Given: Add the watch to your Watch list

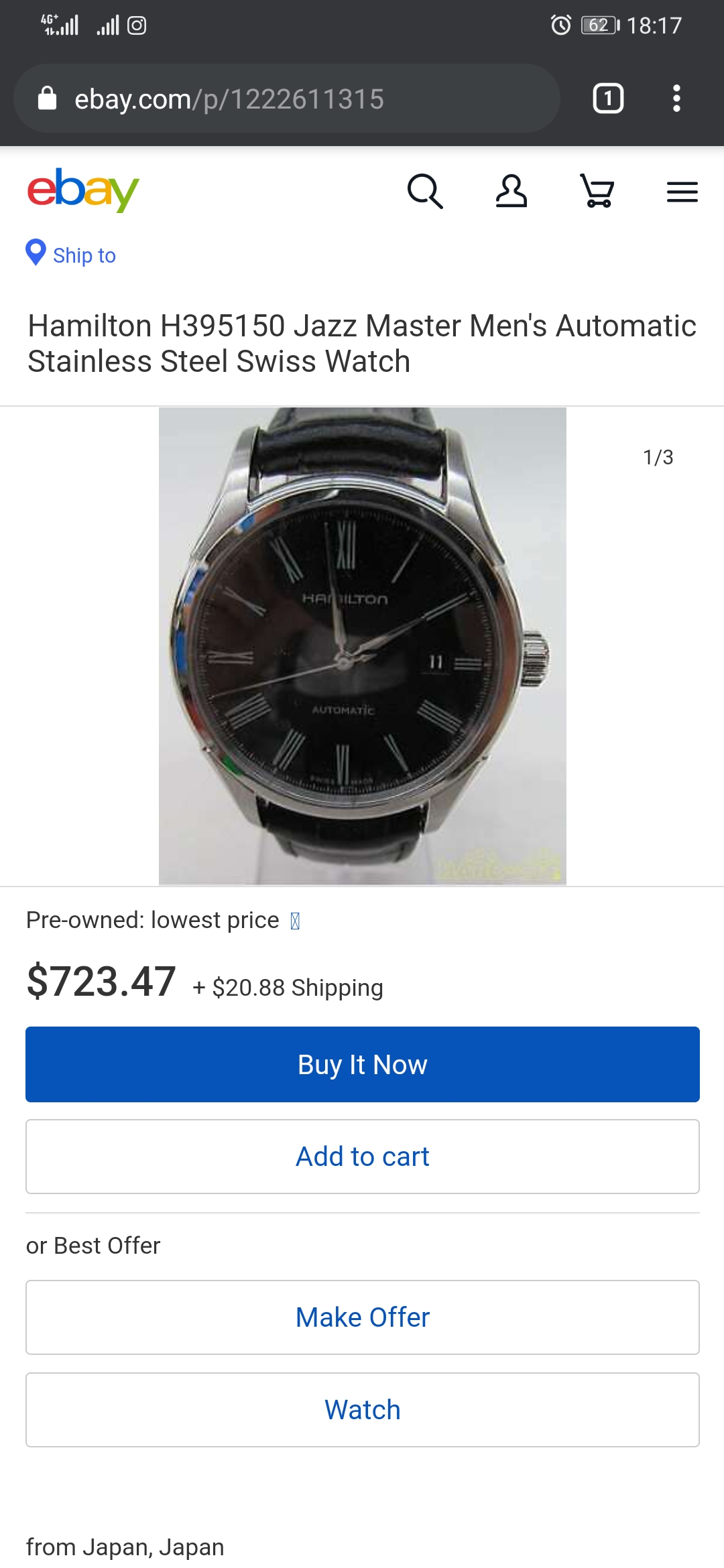Looking at the screenshot, I should 362,1409.
